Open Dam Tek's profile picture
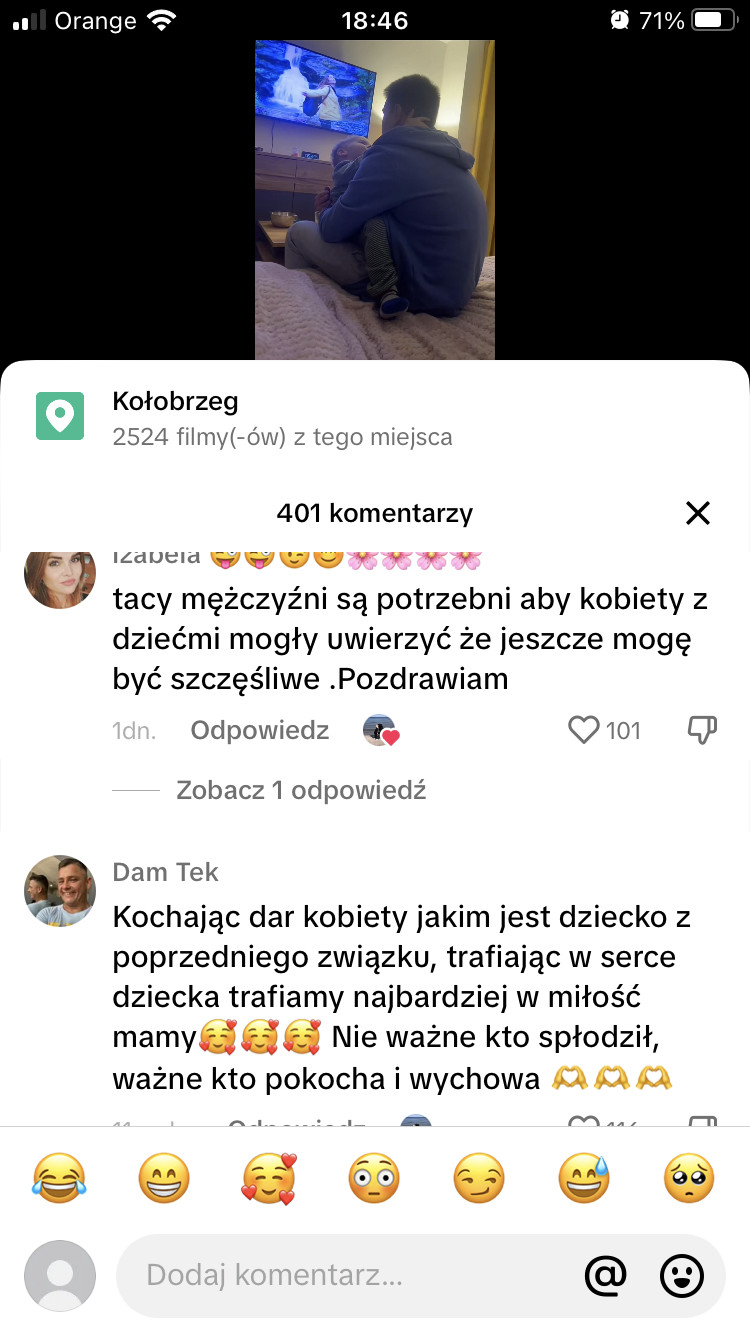 [60, 890]
